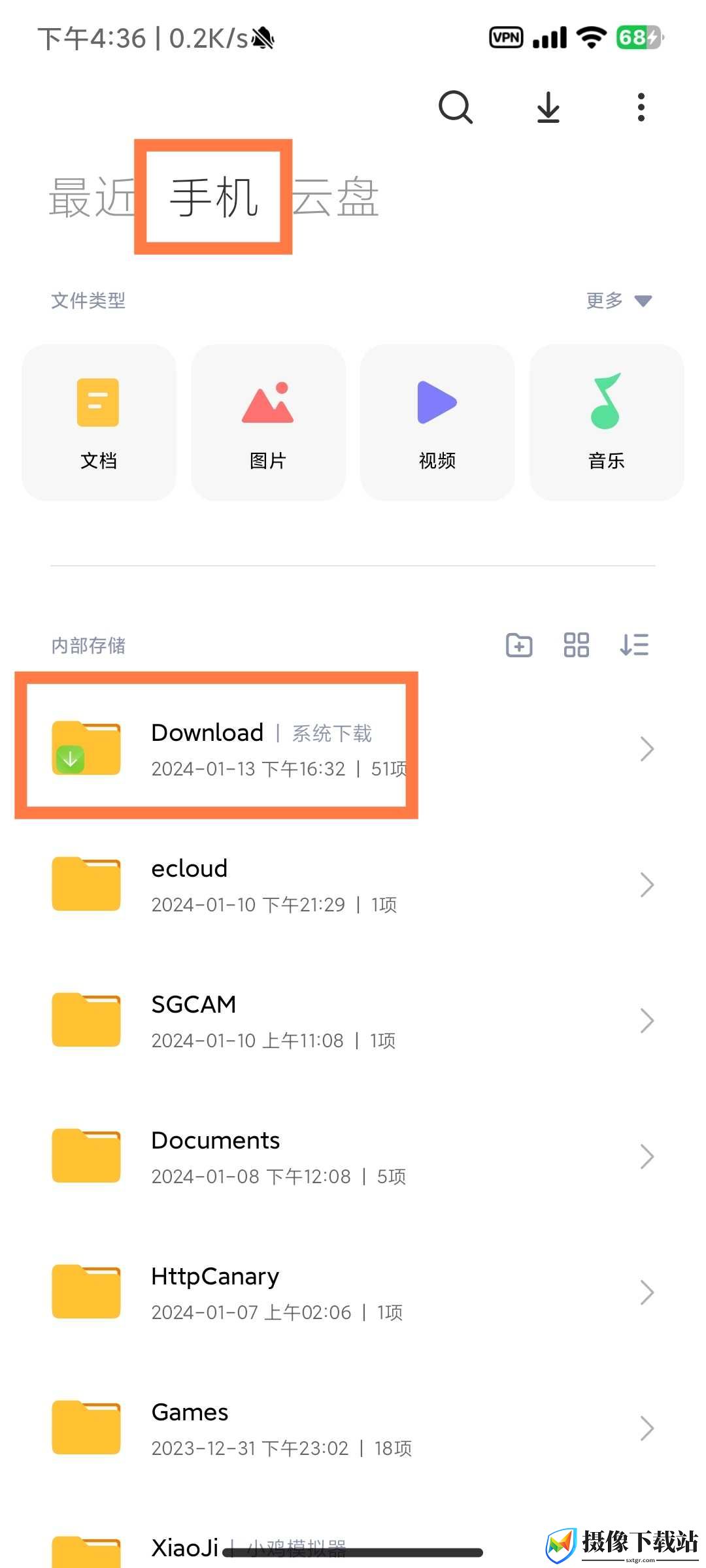Expand the 更多 file types dropdown
Screen dimensions: 706x1568
point(619,301)
